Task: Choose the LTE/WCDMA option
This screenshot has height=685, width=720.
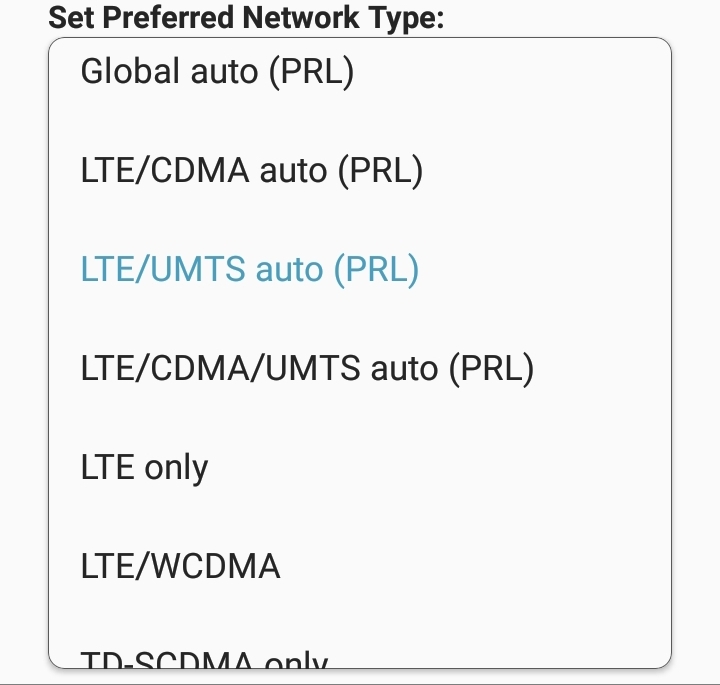Action: coord(181,567)
